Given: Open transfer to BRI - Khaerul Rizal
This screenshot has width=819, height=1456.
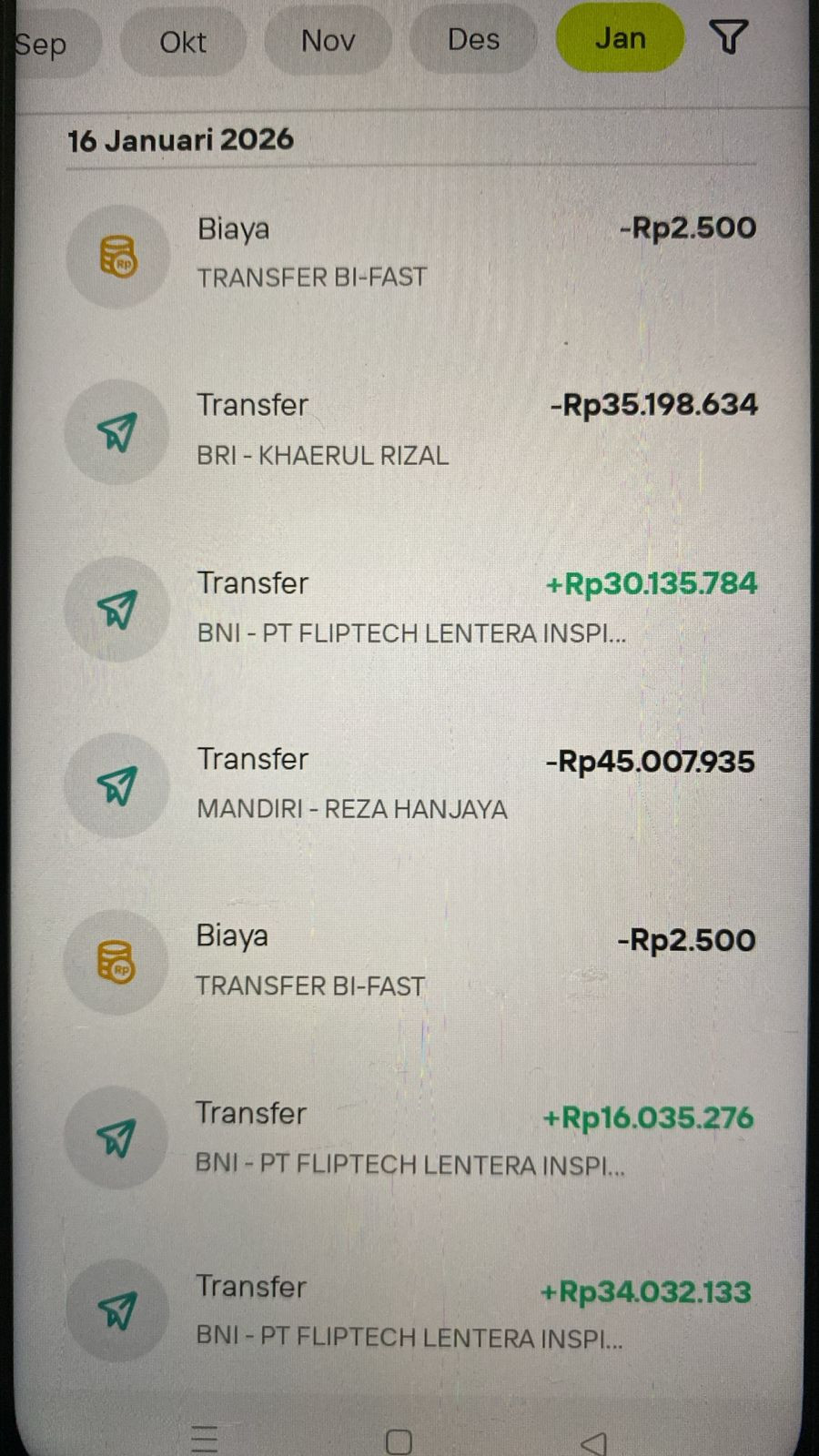Looking at the screenshot, I should pyautogui.click(x=409, y=430).
